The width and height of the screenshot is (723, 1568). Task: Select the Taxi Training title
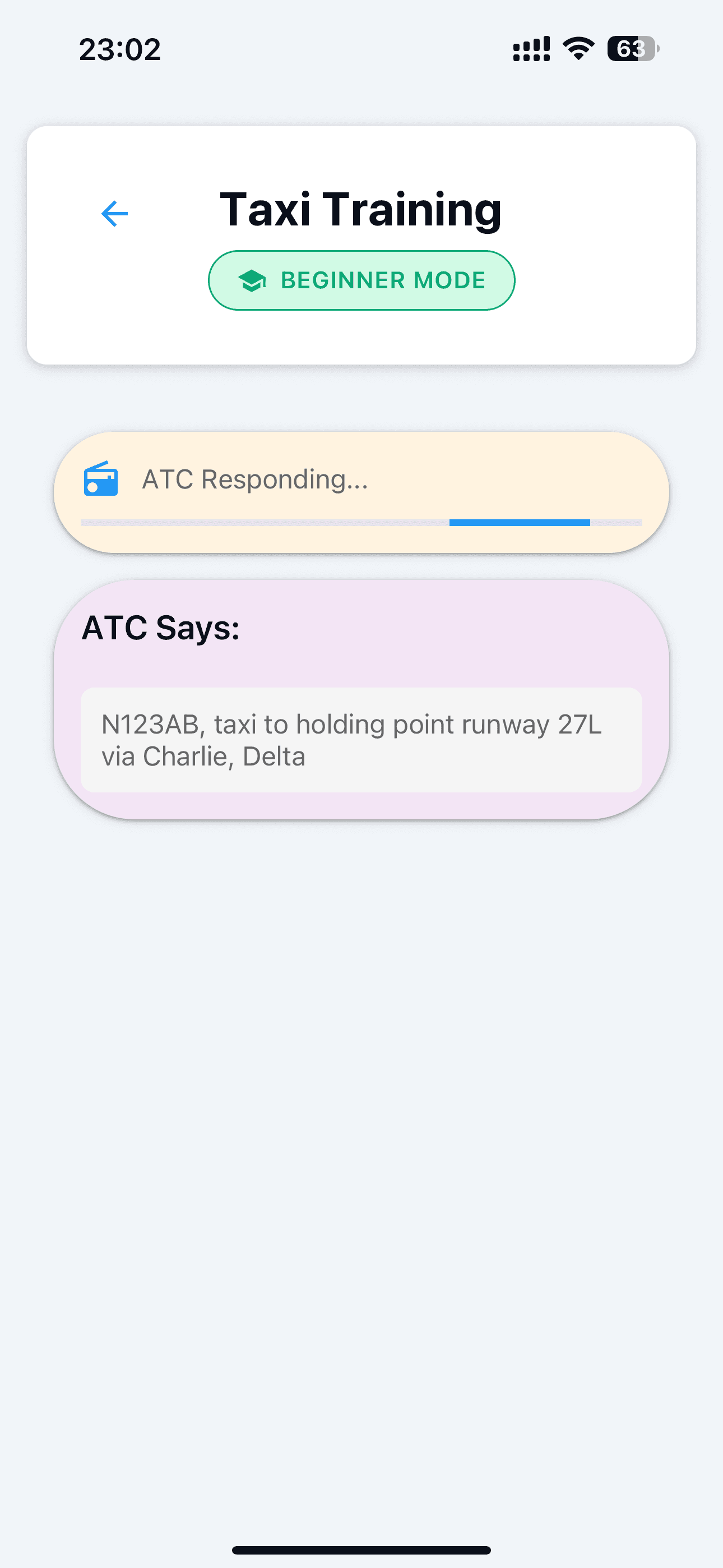point(360,209)
